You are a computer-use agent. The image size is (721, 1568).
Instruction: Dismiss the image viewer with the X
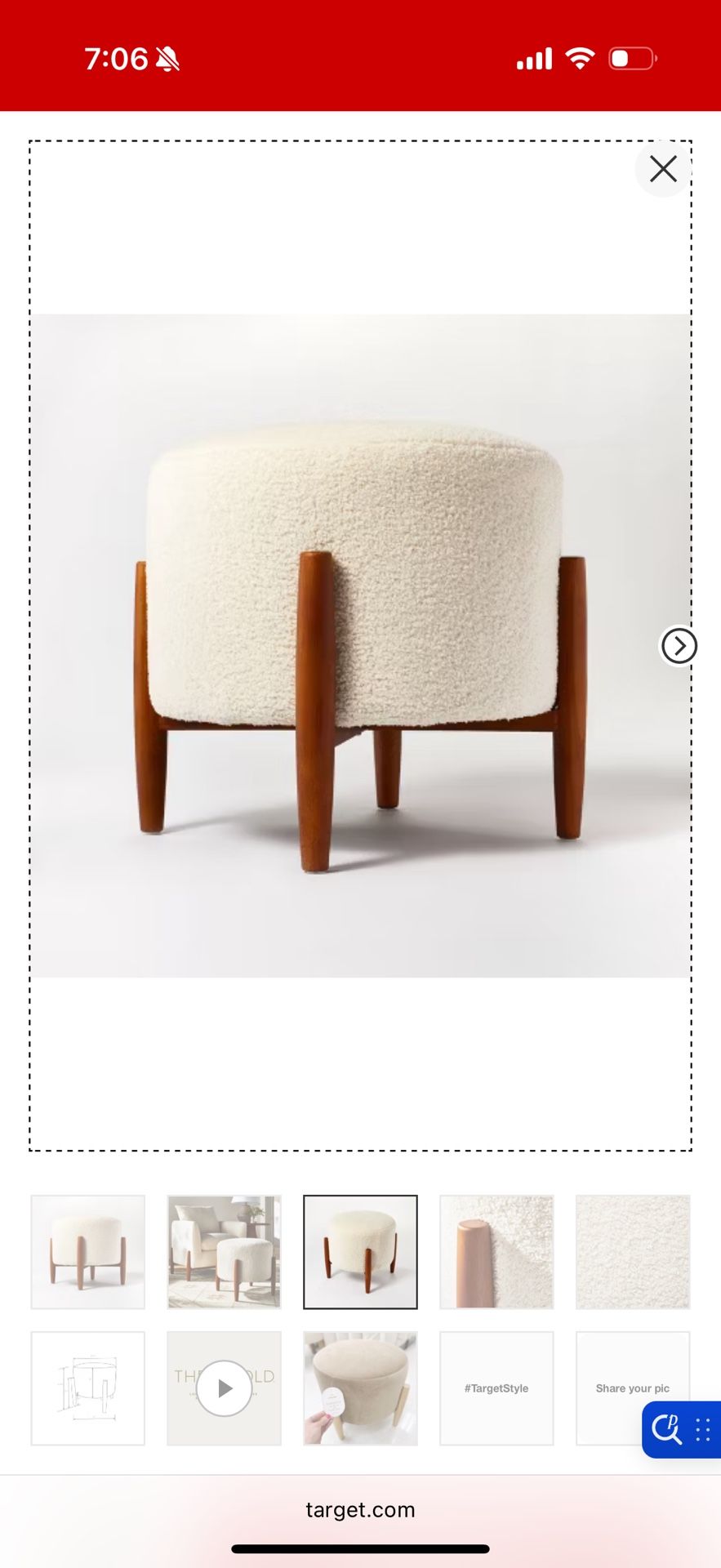point(662,169)
